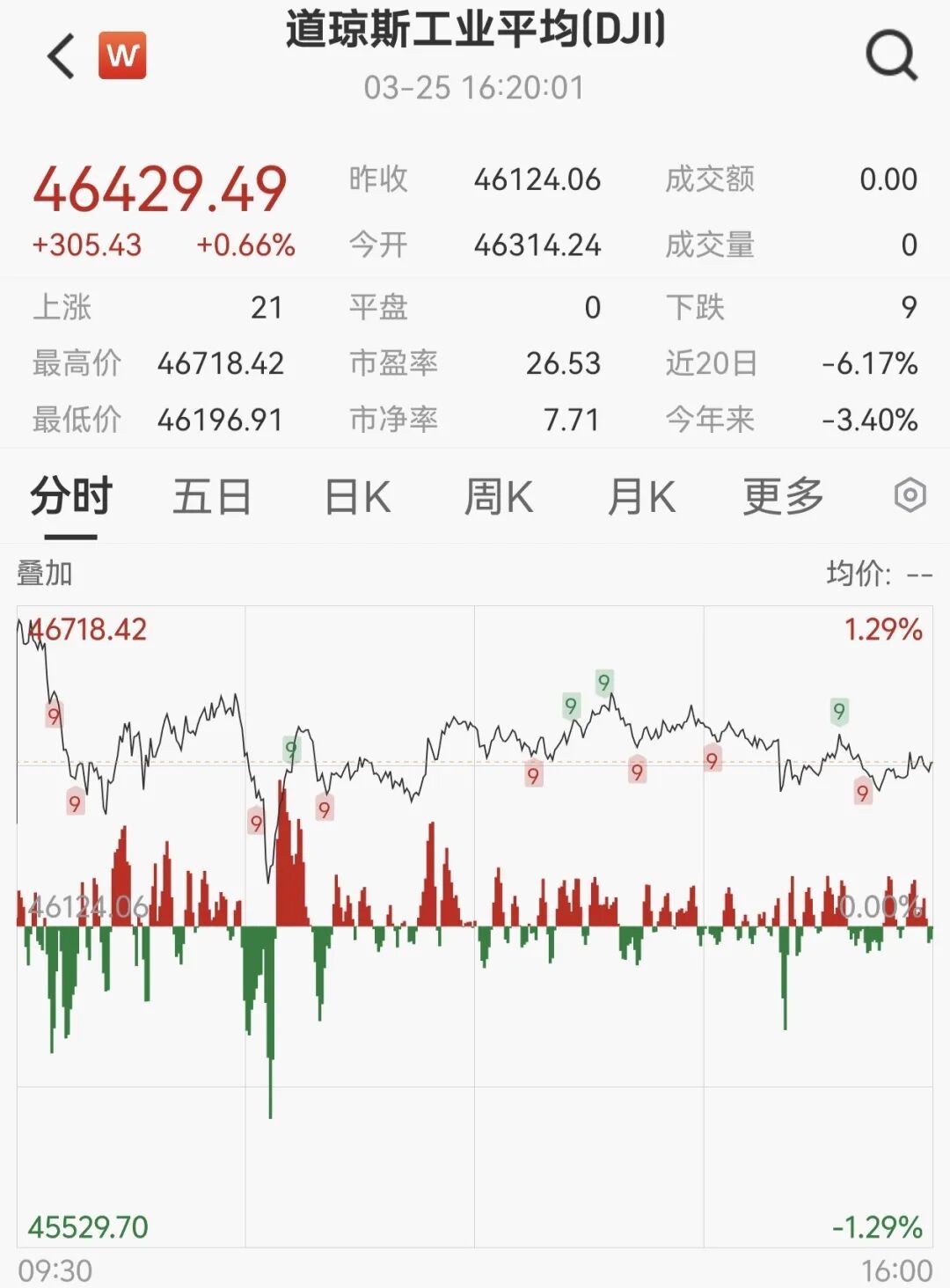This screenshot has height=1288, width=950.
Task: Go back using the top-left arrow
Action: tap(62, 57)
